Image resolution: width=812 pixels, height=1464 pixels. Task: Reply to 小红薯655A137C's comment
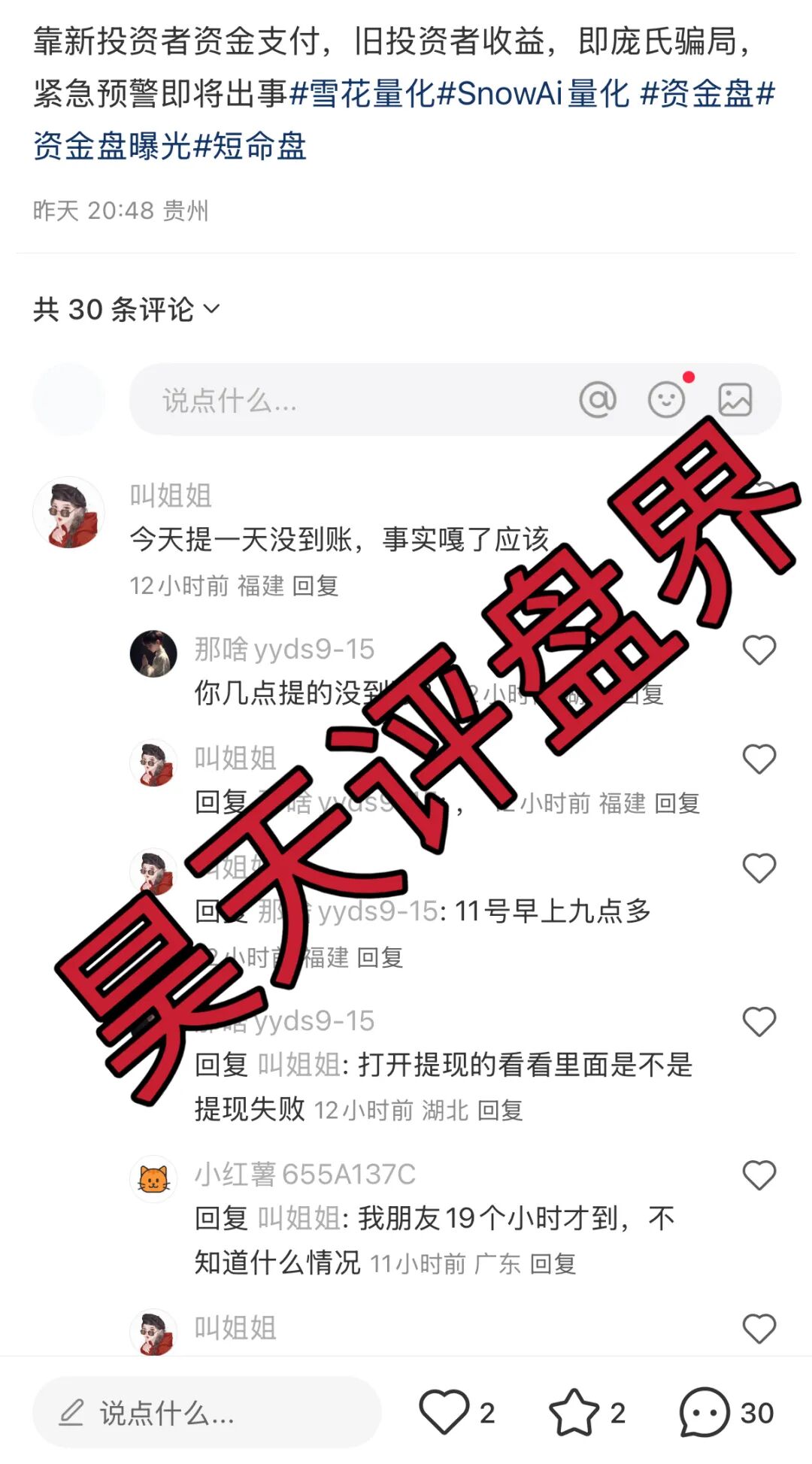coord(553,1264)
